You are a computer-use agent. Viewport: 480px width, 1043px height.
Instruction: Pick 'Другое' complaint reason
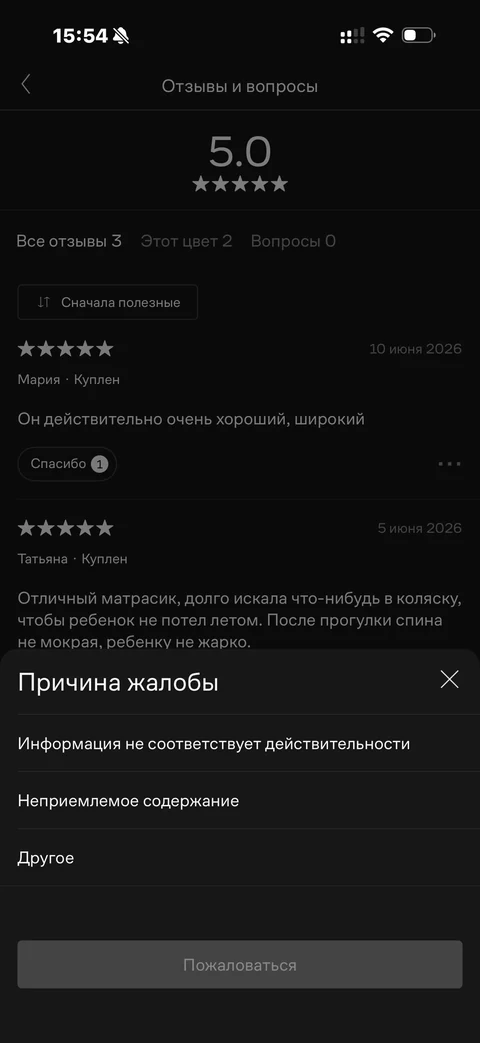240,858
